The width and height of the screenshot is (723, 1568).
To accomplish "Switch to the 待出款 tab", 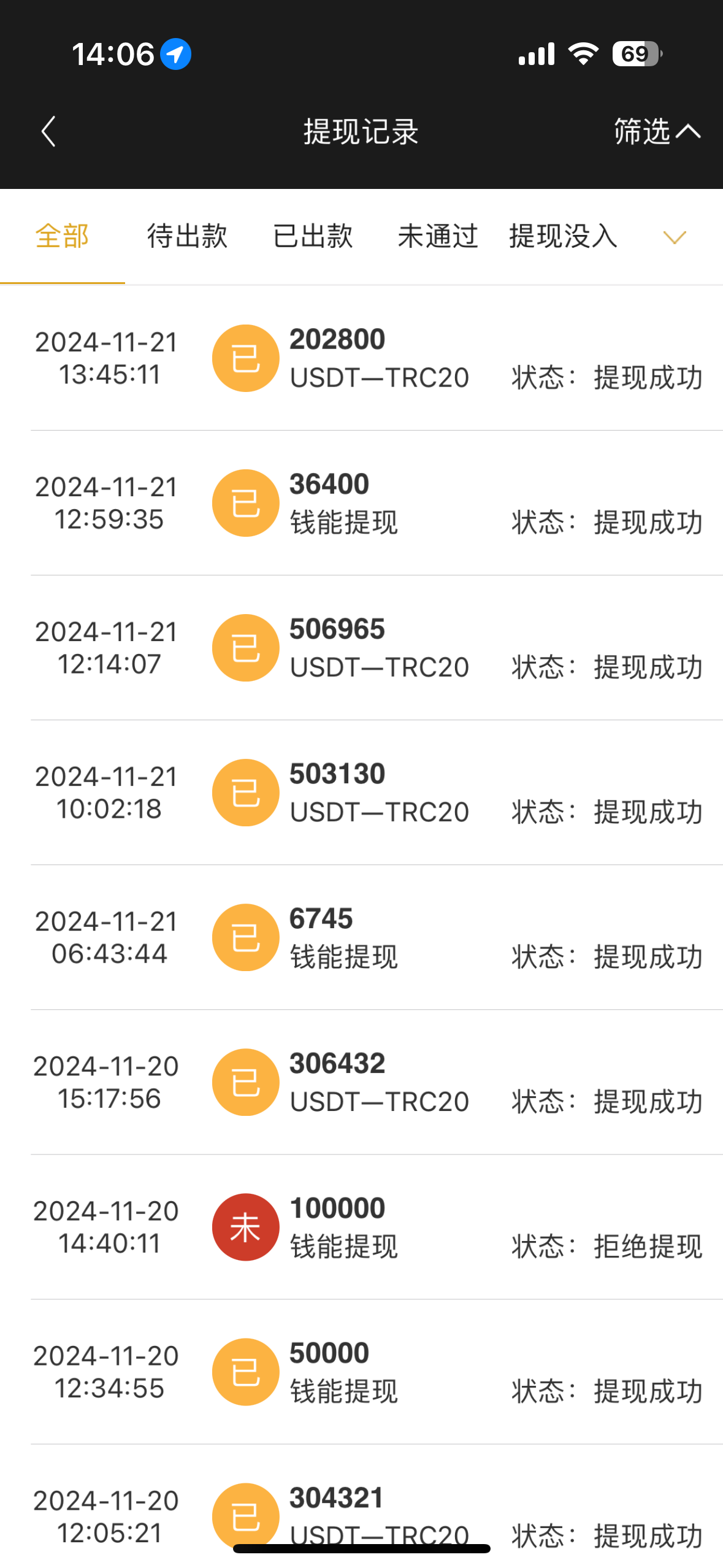I will click(187, 236).
